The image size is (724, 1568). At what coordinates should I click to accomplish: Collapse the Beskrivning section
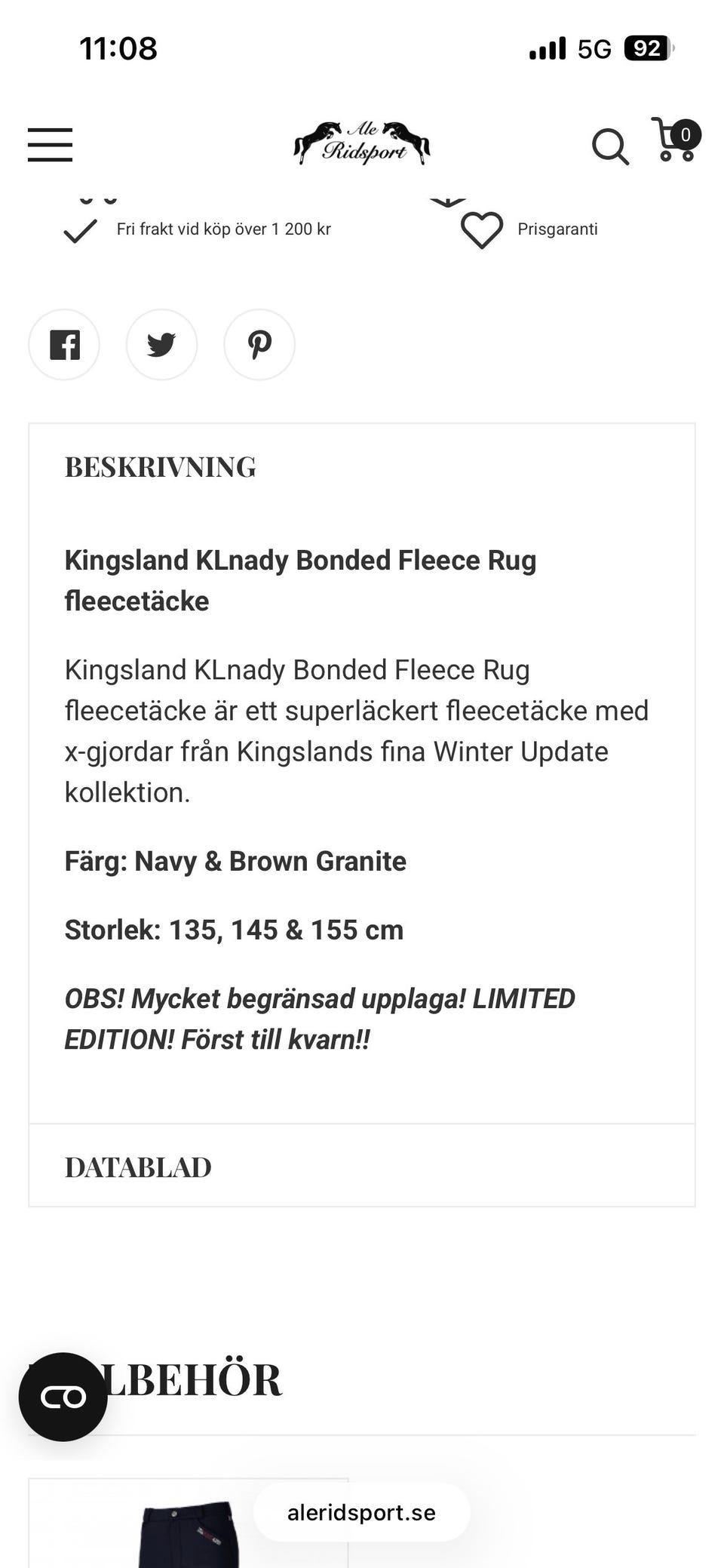click(x=362, y=467)
